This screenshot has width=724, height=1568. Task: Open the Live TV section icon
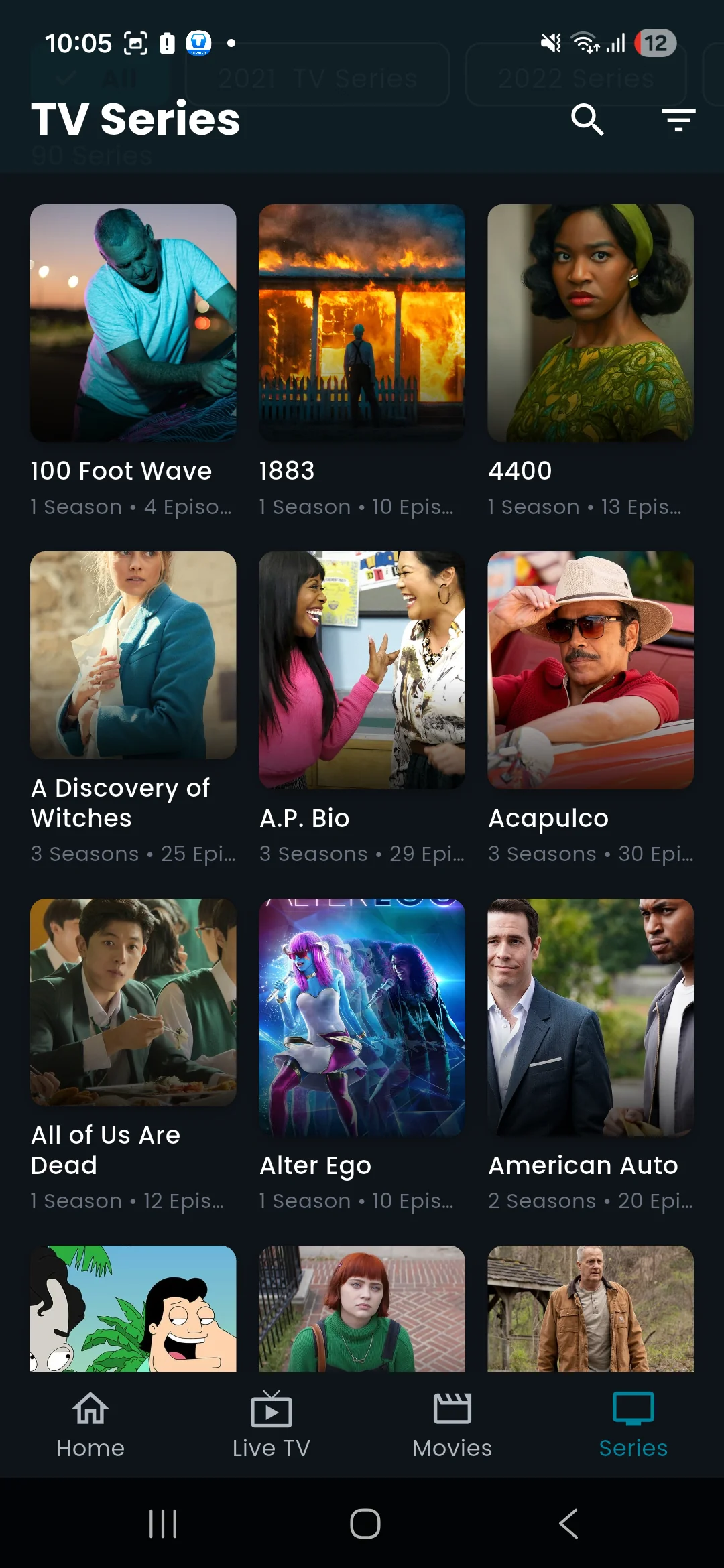(x=271, y=1411)
